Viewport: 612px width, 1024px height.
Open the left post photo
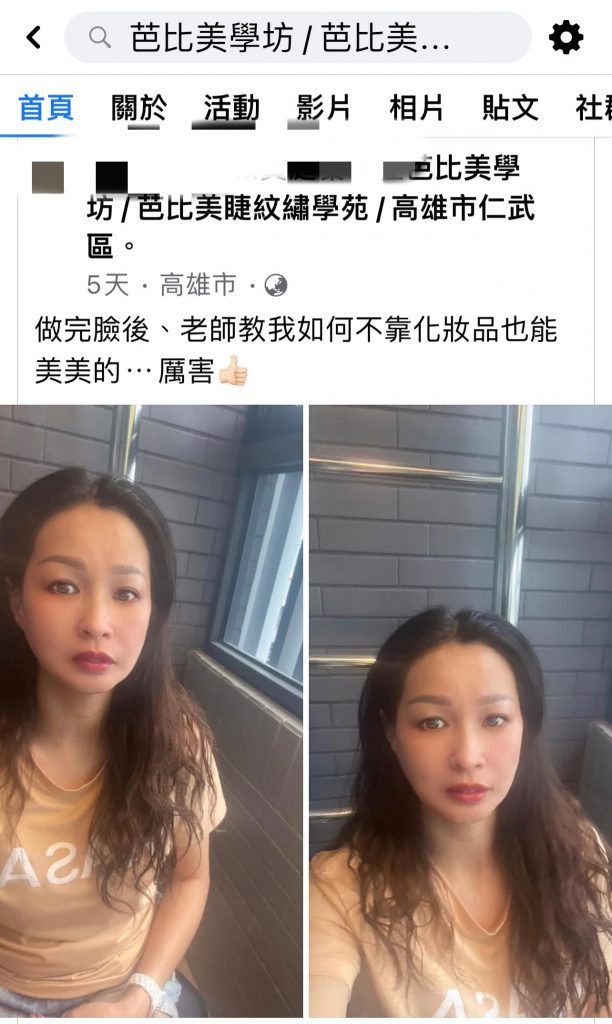click(x=151, y=710)
